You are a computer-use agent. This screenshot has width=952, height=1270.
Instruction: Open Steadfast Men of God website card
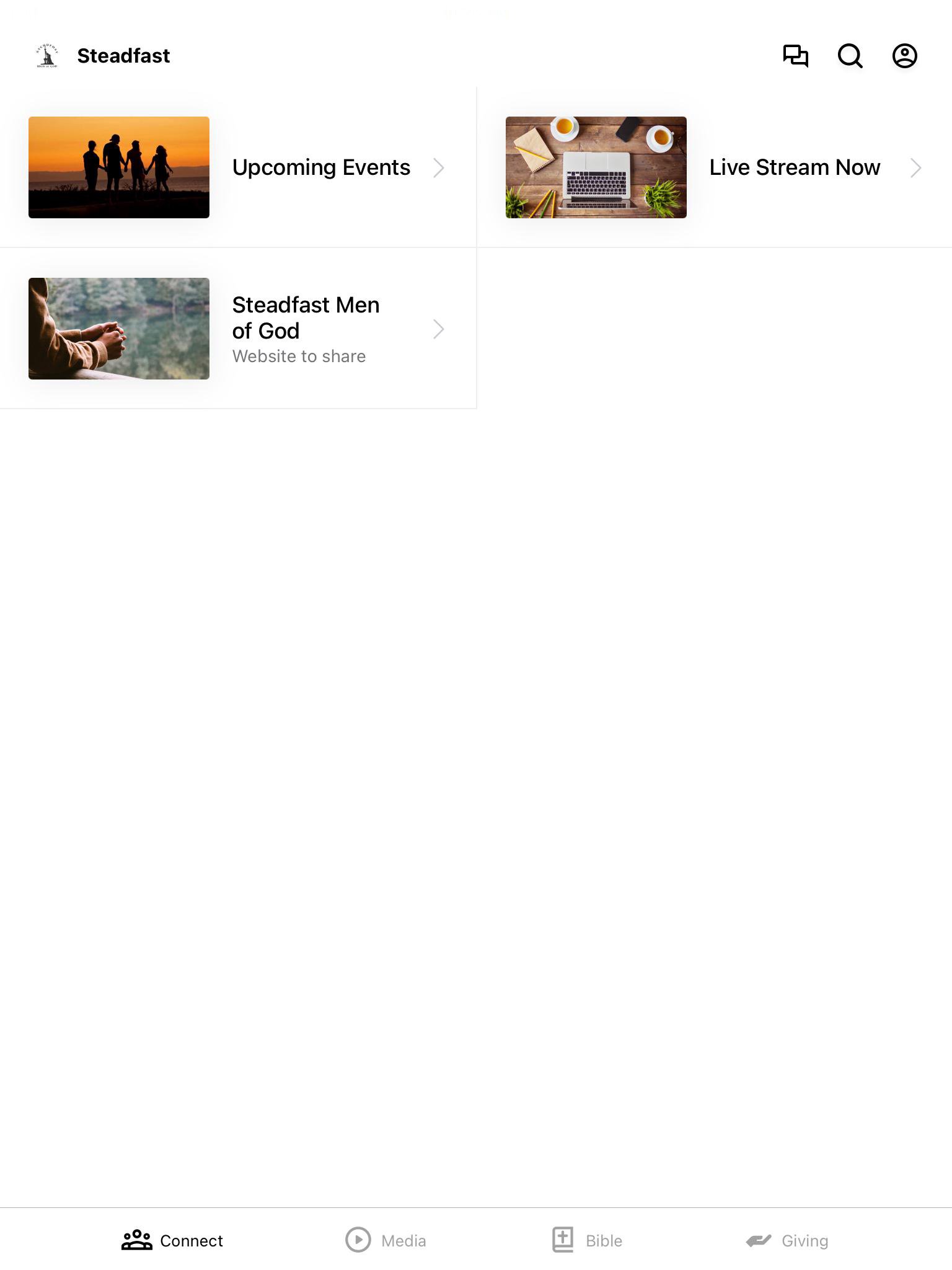pos(238,329)
